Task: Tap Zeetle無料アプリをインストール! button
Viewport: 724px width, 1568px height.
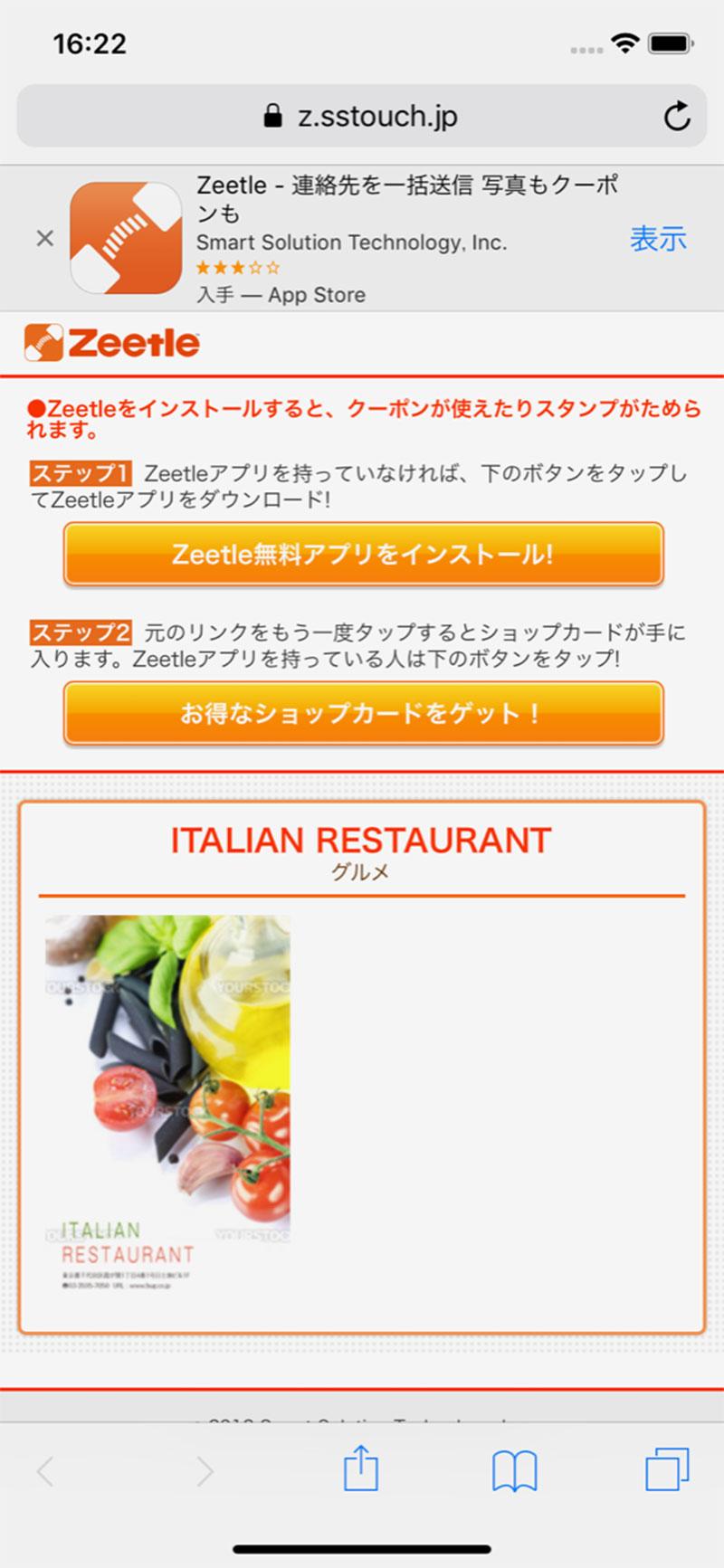Action: point(363,554)
